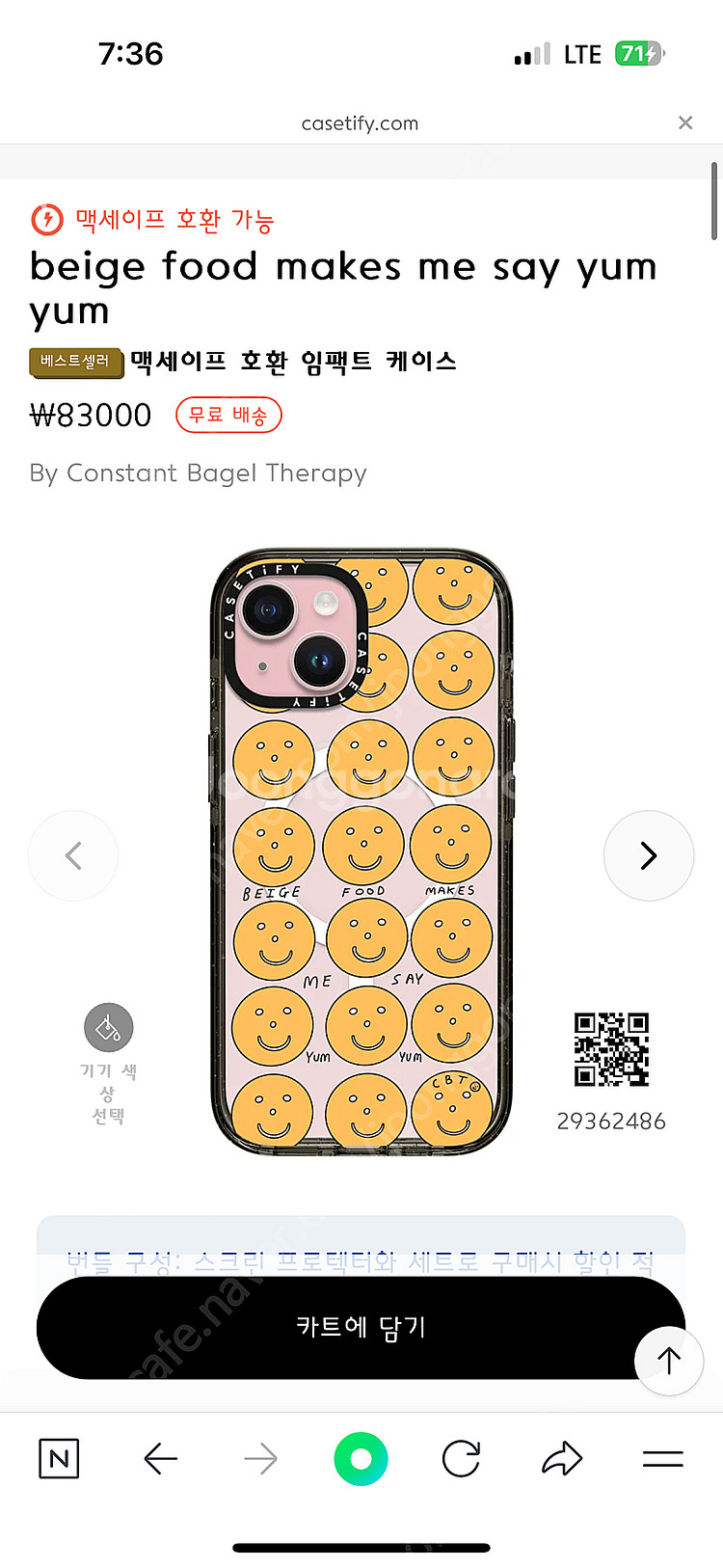Tap the green circle button in the toolbar
The image size is (723, 1568).
pyautogui.click(x=361, y=1458)
